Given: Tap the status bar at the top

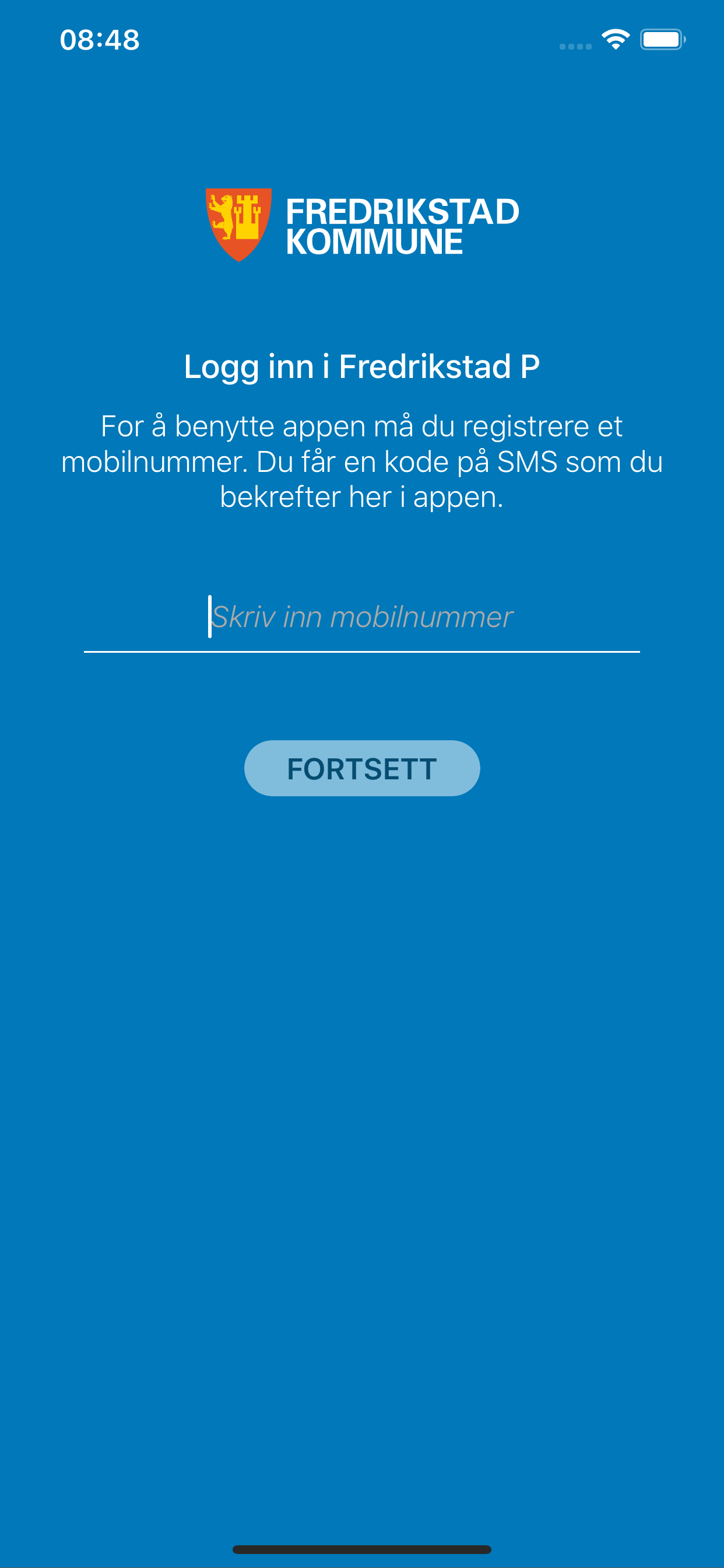Looking at the screenshot, I should (361, 39).
